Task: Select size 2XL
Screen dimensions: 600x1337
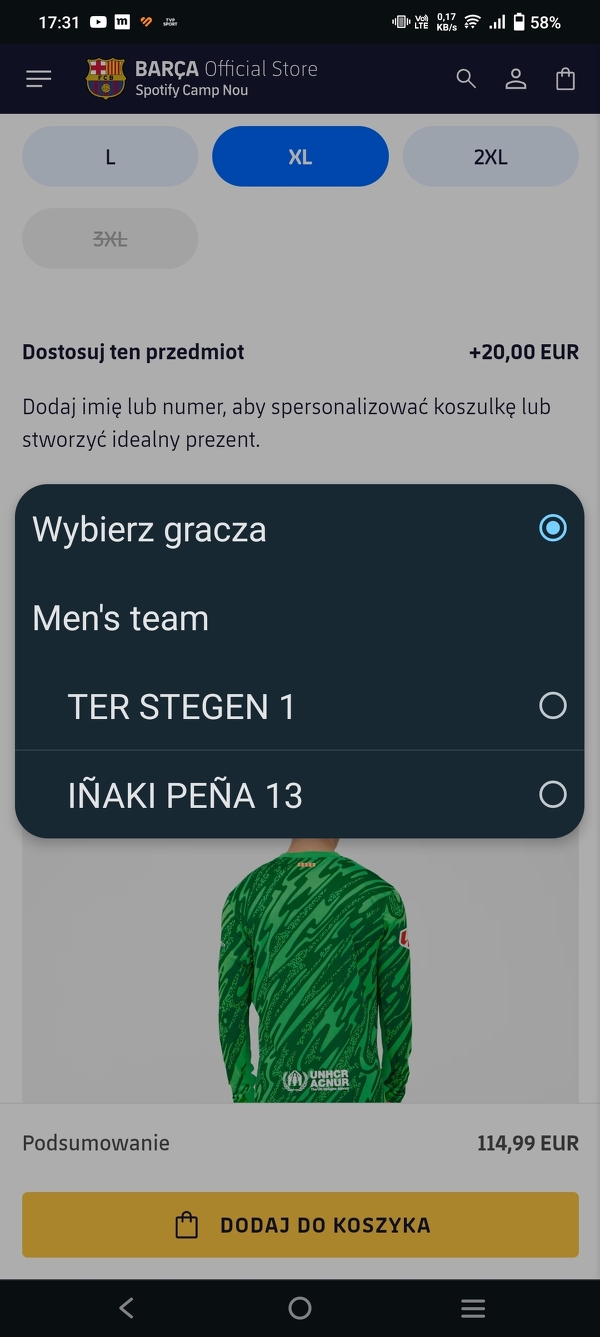Action: tap(490, 157)
